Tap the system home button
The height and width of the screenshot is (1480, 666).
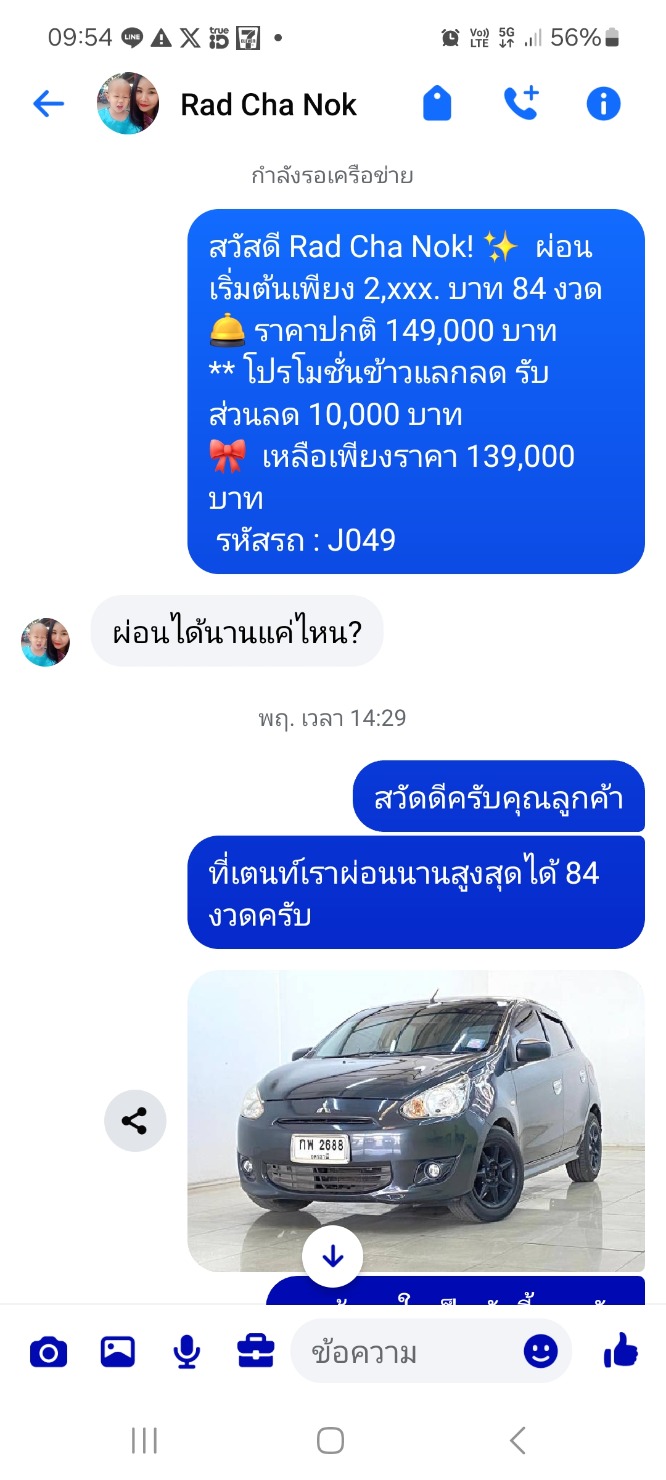tap(331, 1440)
